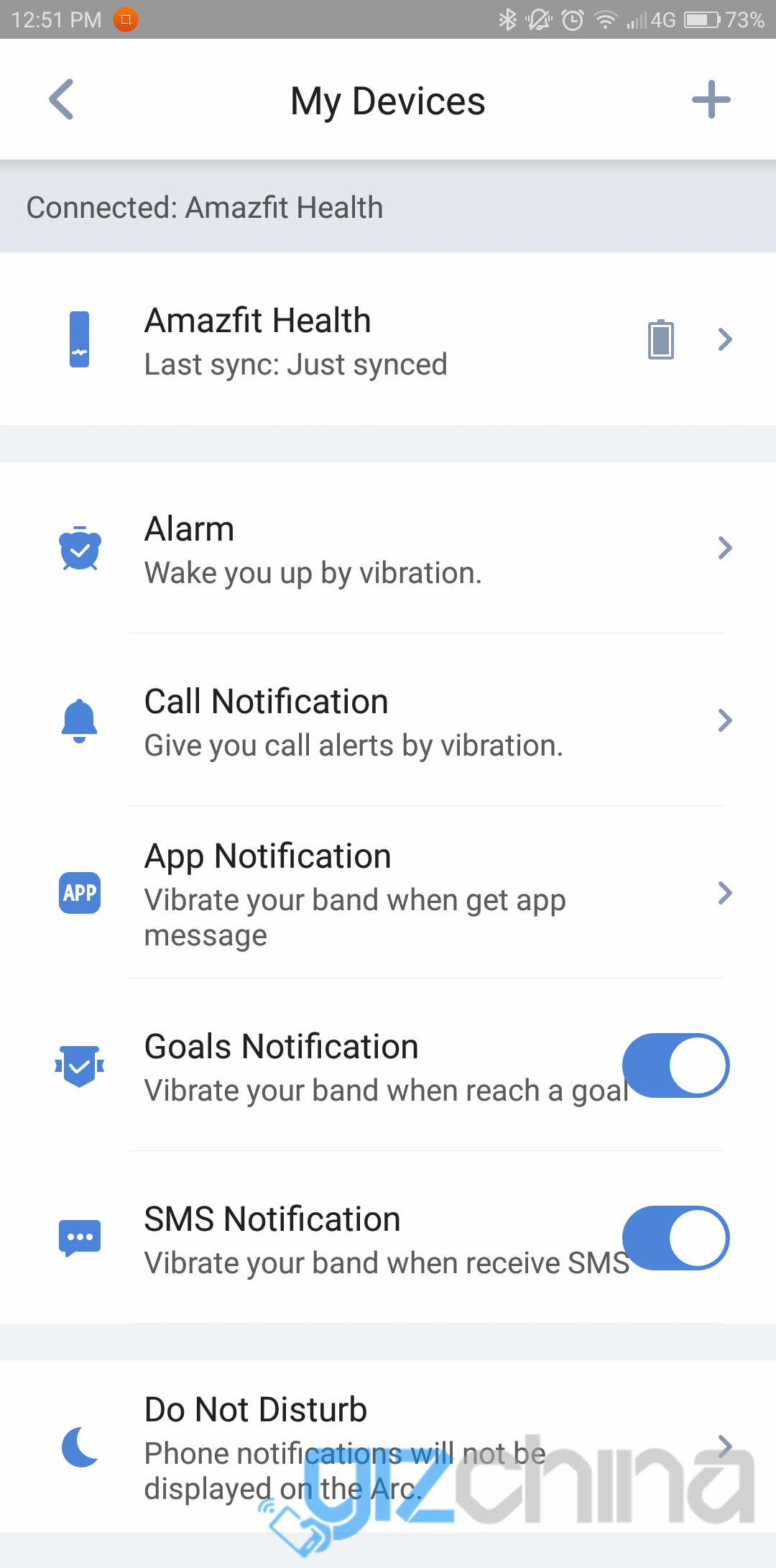The width and height of the screenshot is (776, 1568).
Task: Open Do Not Disturb settings
Action: [388, 1446]
